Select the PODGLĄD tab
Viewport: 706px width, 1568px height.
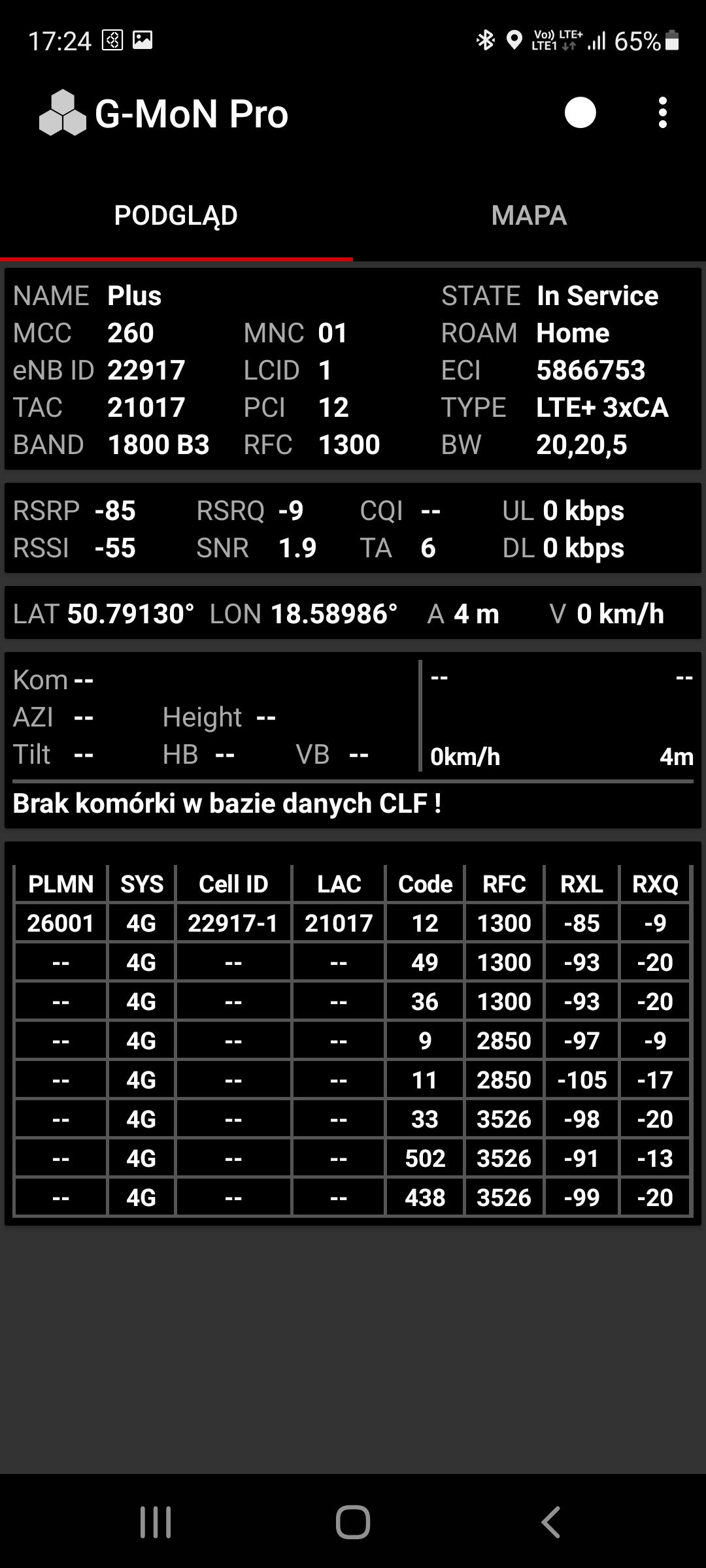pyautogui.click(x=176, y=216)
